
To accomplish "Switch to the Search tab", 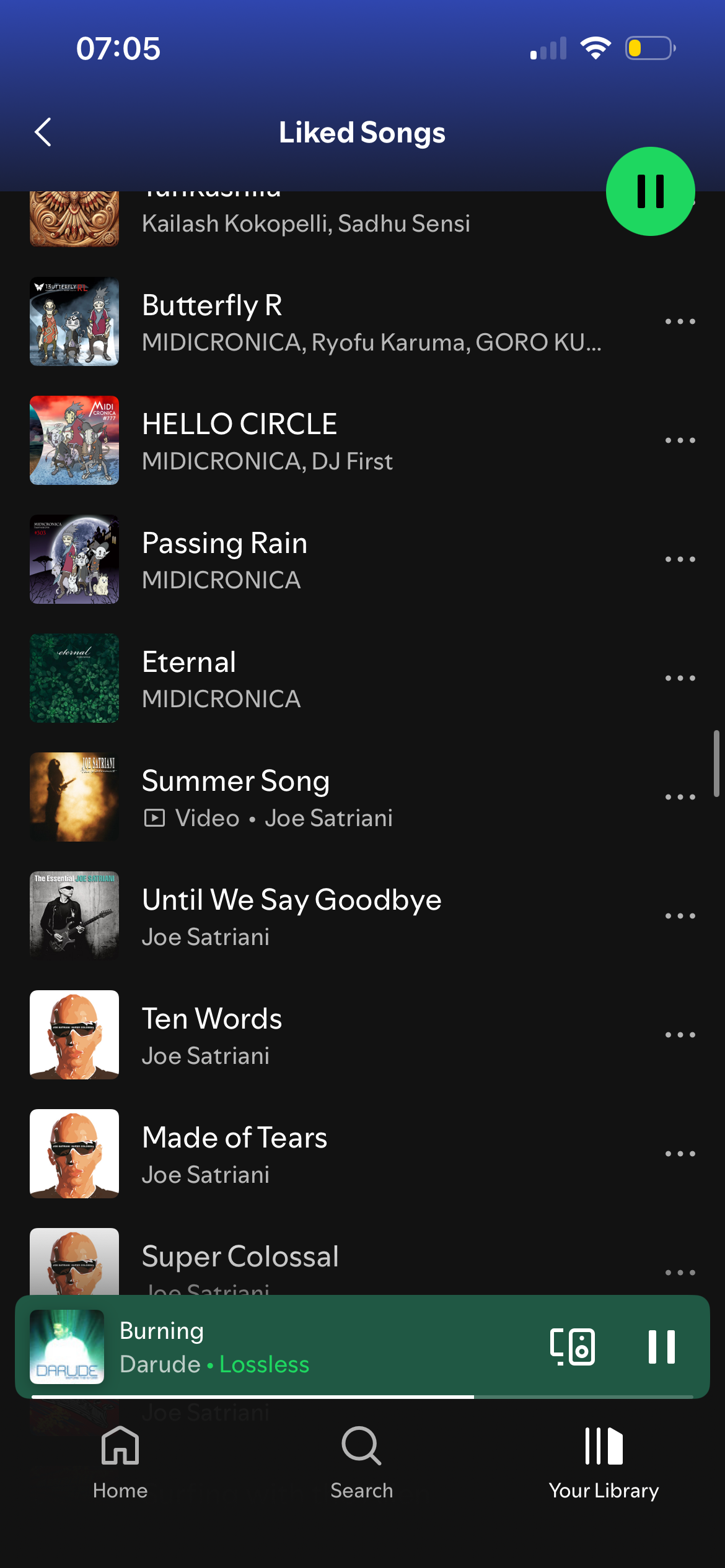I will [362, 1463].
